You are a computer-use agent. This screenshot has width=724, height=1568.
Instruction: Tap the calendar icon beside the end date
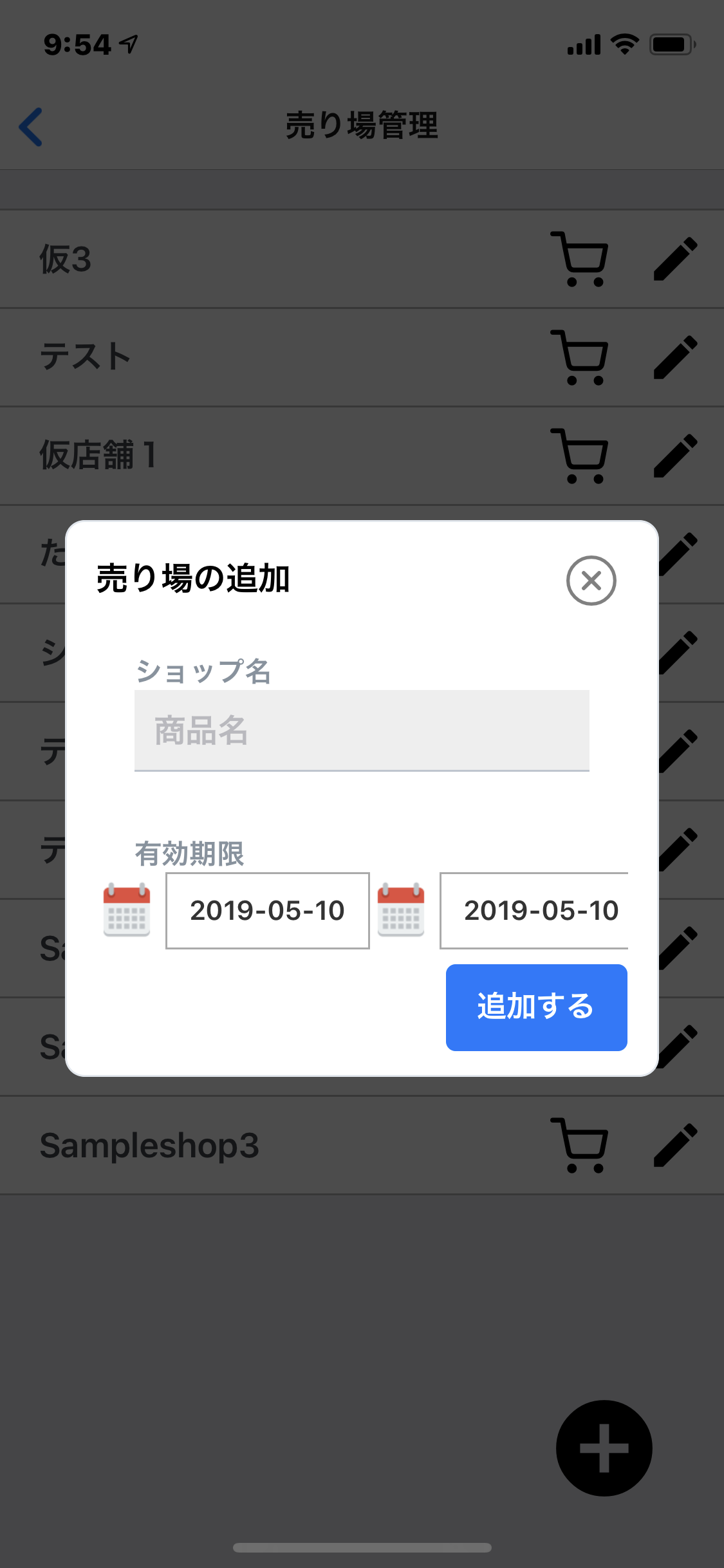[401, 910]
